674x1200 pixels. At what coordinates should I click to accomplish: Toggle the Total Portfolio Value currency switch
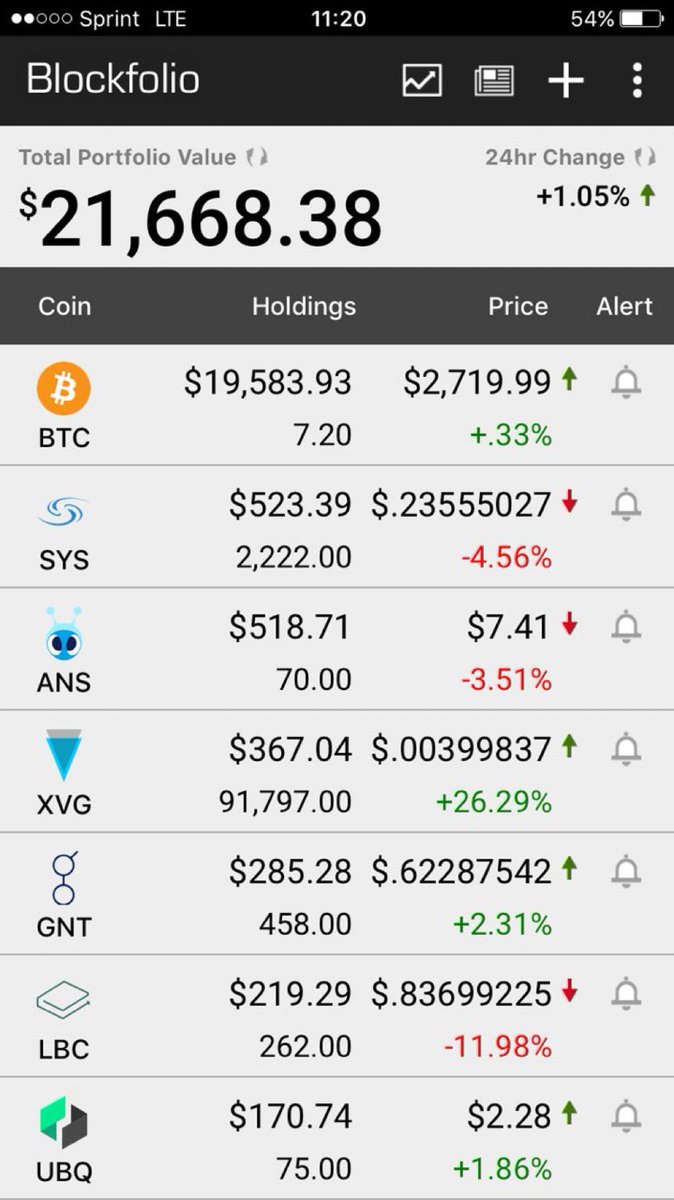[x=258, y=157]
